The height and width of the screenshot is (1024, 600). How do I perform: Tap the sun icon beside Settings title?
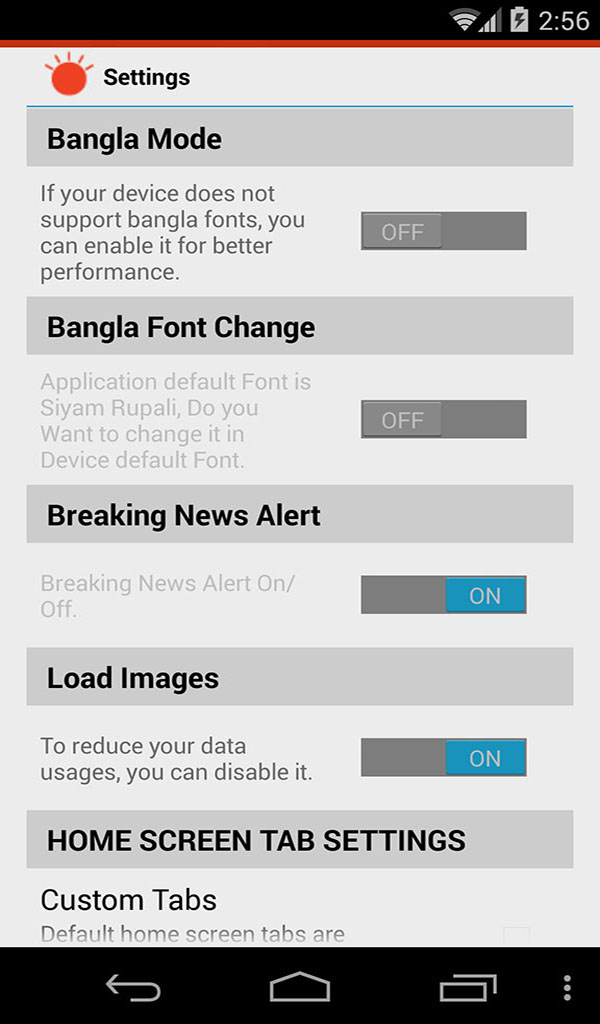(x=69, y=76)
